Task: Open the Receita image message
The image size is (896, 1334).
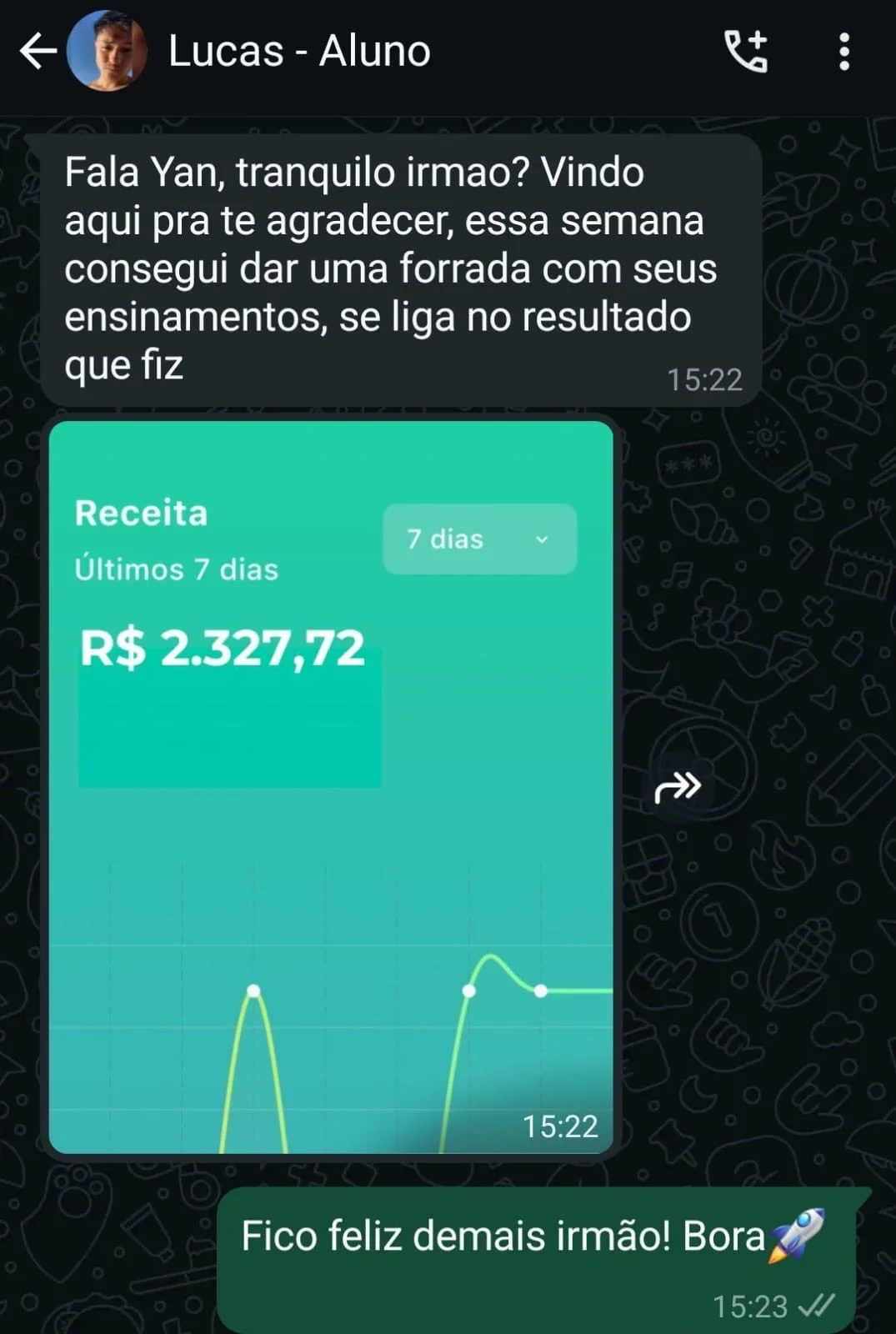Action: coord(331,786)
